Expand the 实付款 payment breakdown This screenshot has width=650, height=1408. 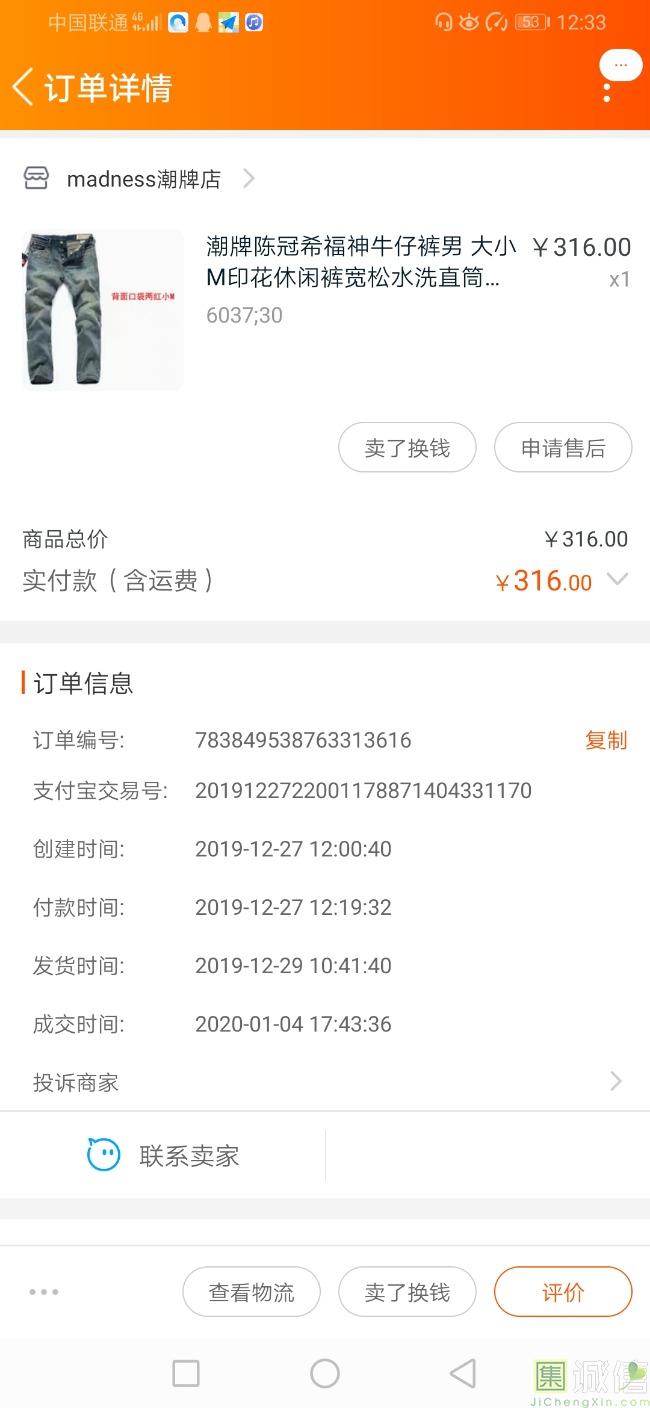click(617, 579)
